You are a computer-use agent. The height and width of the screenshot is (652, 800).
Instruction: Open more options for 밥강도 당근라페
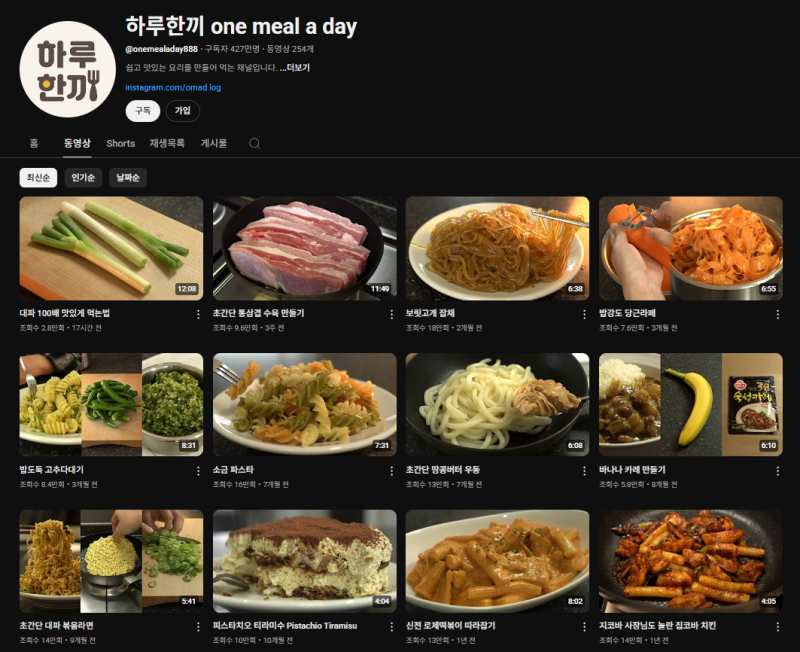(777, 314)
